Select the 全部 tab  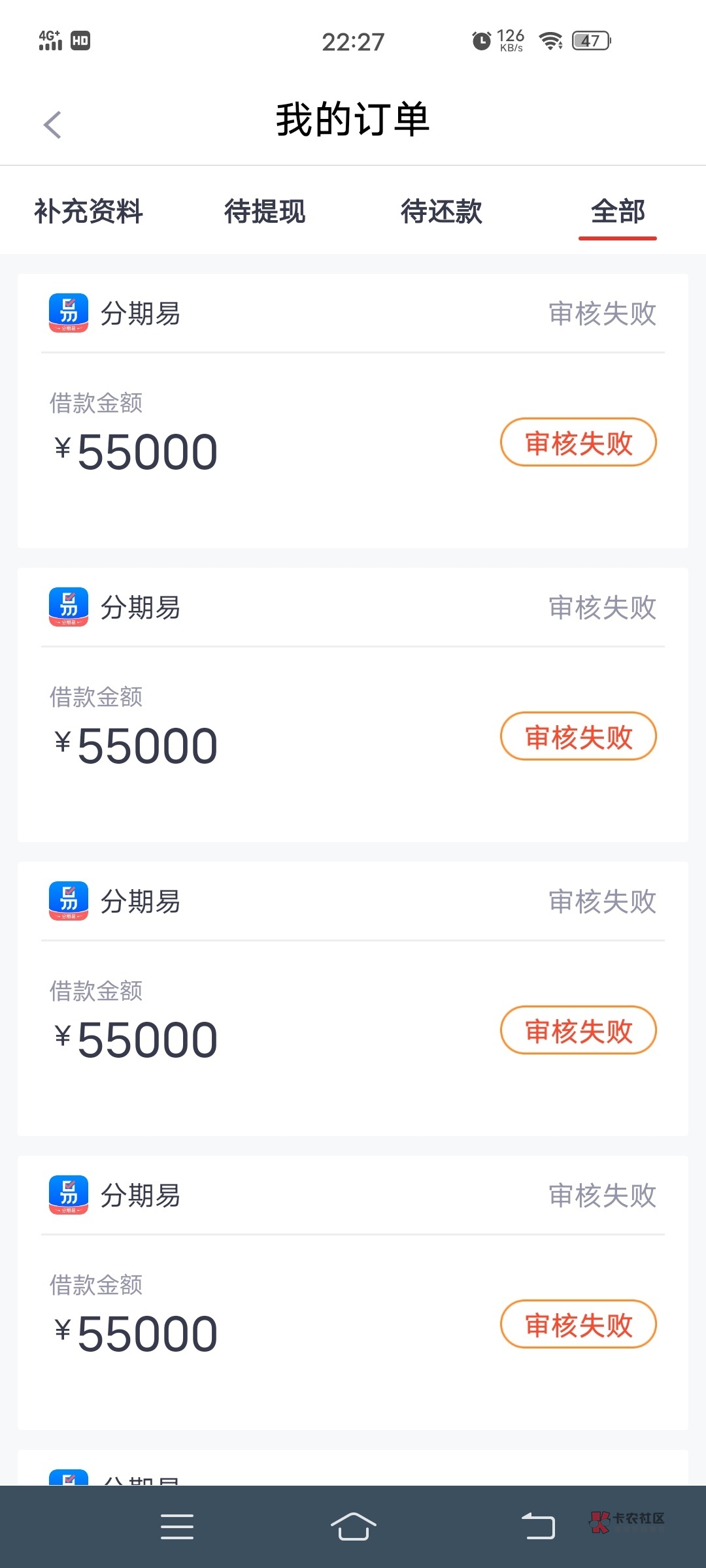[x=618, y=212]
